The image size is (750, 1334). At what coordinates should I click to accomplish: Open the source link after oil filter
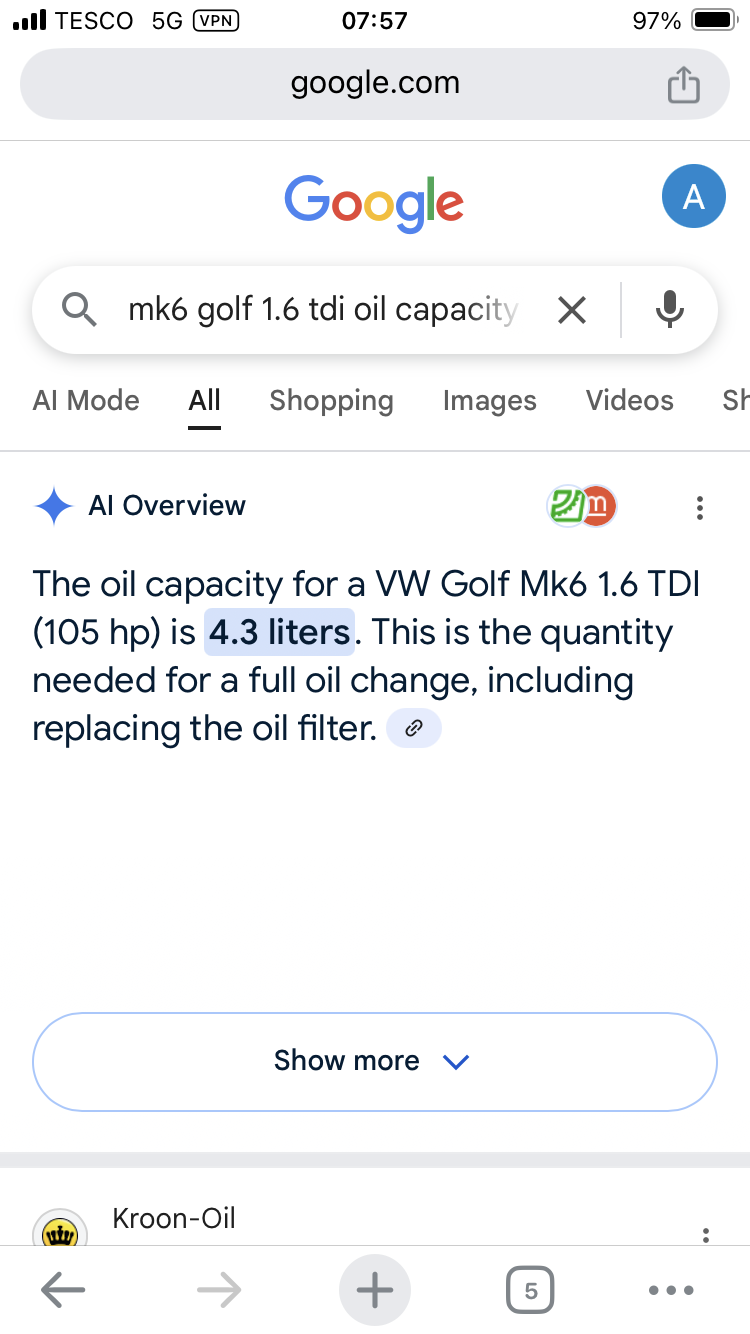414,729
